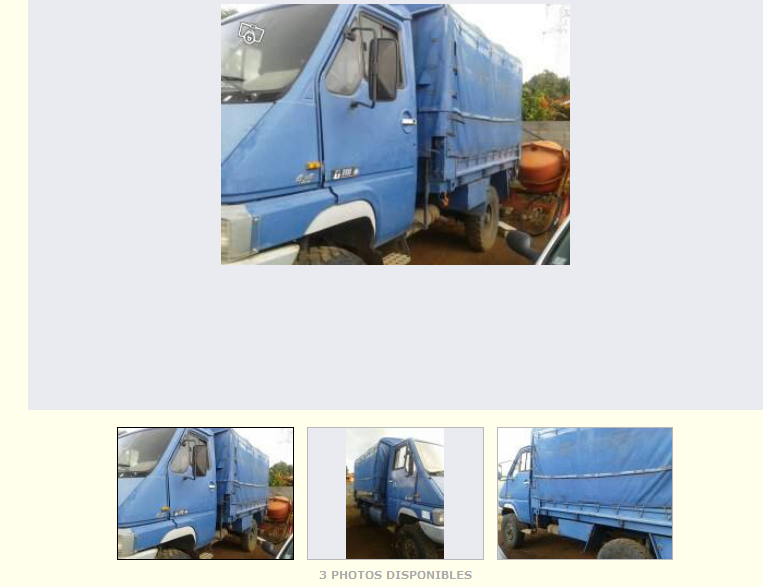Select the first thumbnail of the truck cab
This screenshot has width=763, height=587.
[205, 493]
